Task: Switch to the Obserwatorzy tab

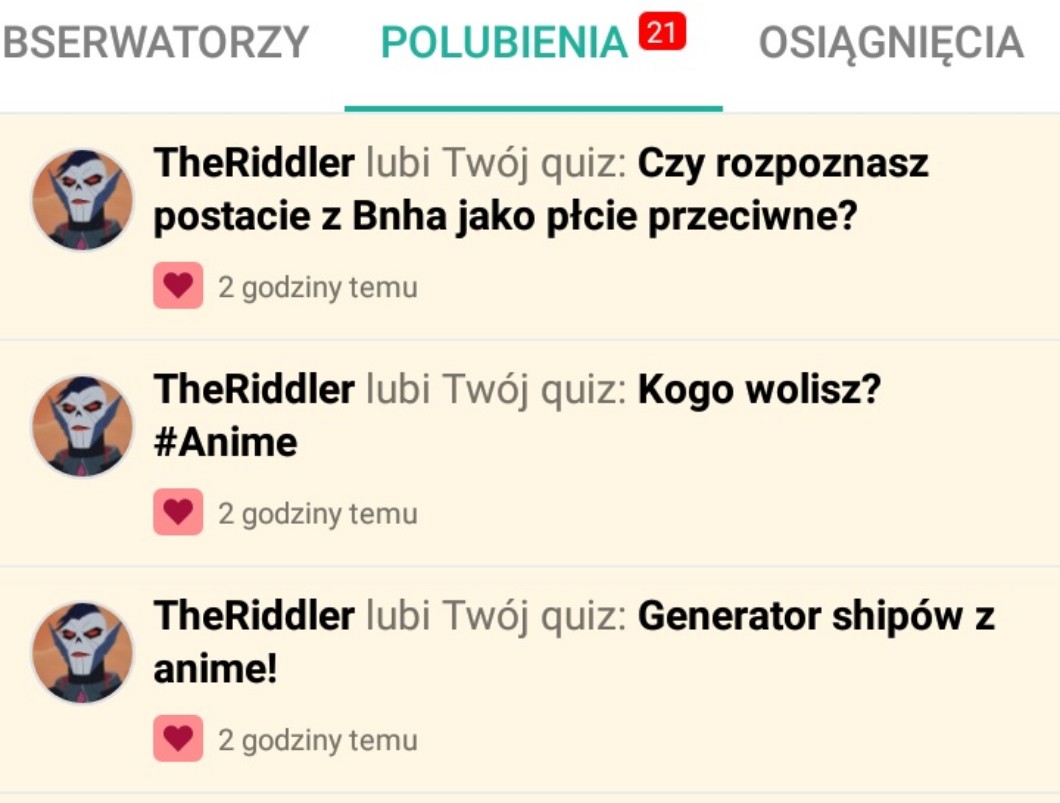Action: 155,43
